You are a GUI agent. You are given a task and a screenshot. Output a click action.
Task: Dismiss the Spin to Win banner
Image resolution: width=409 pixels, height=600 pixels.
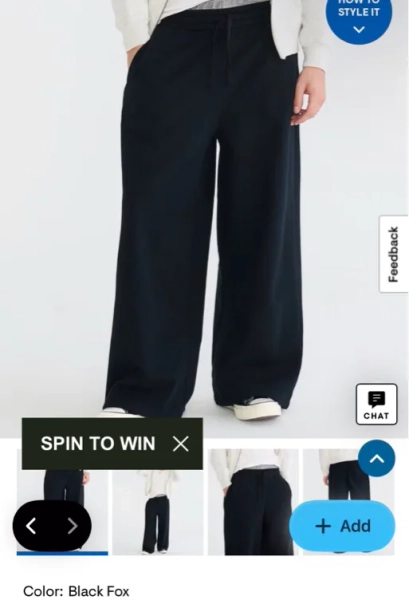click(181, 444)
